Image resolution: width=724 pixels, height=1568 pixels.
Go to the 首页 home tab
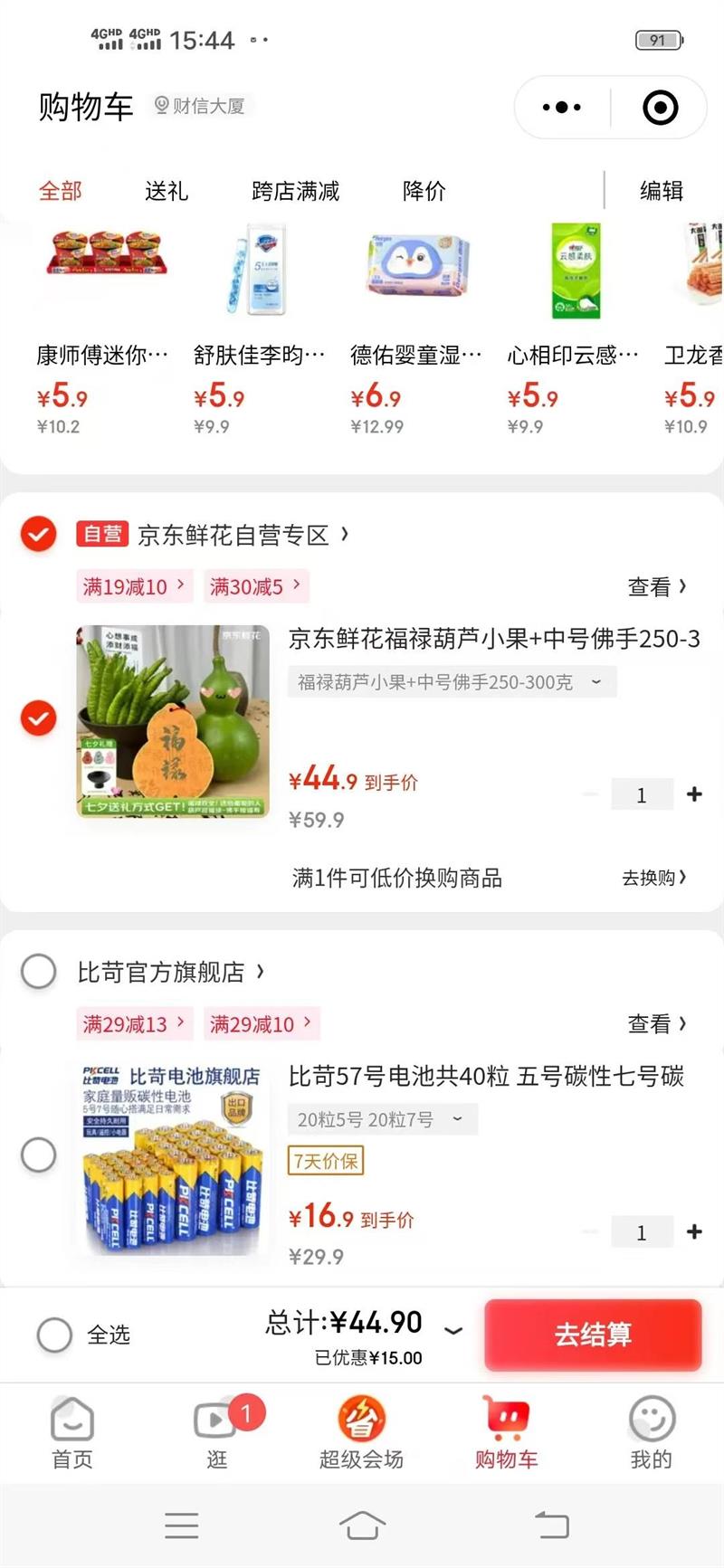[72, 1433]
